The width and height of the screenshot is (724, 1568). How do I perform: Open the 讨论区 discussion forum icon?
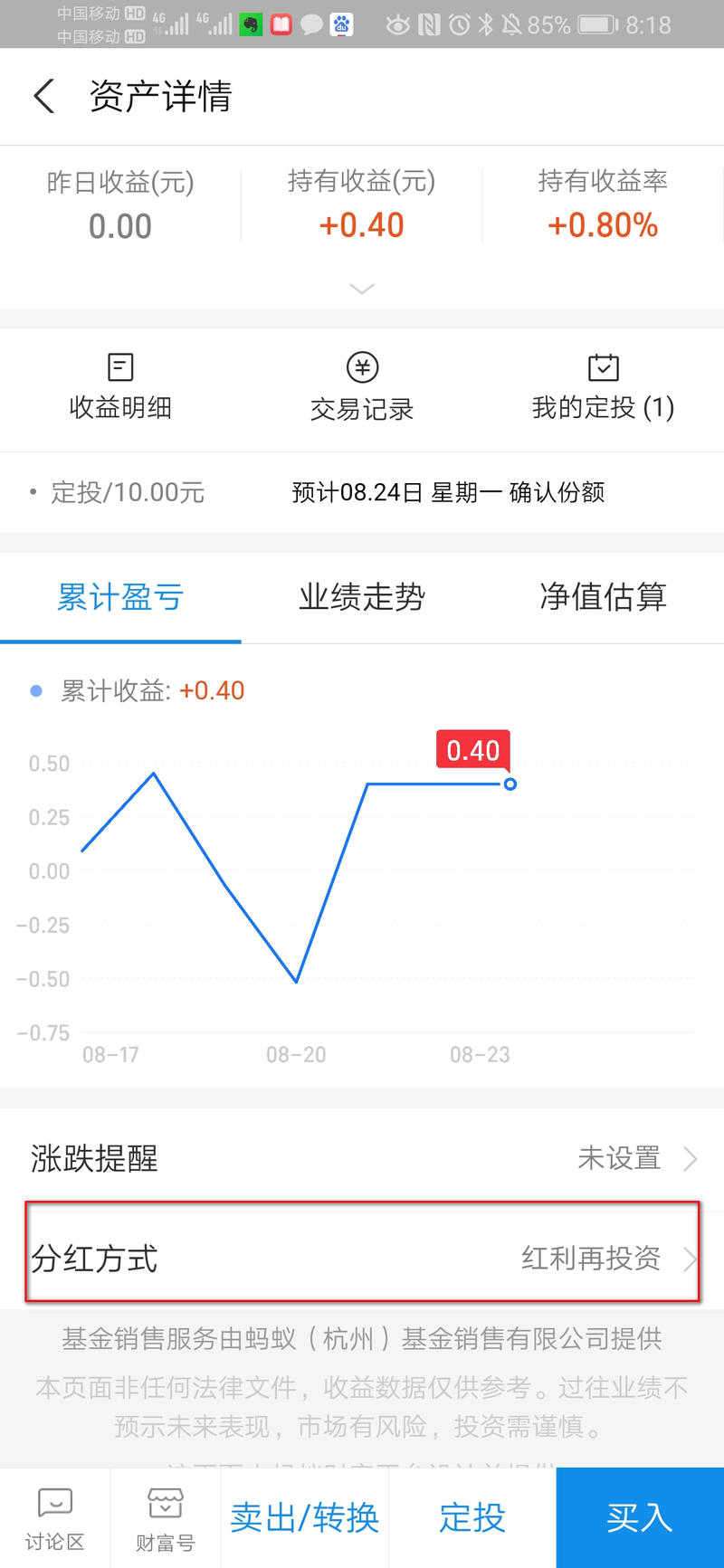pos(54,1516)
